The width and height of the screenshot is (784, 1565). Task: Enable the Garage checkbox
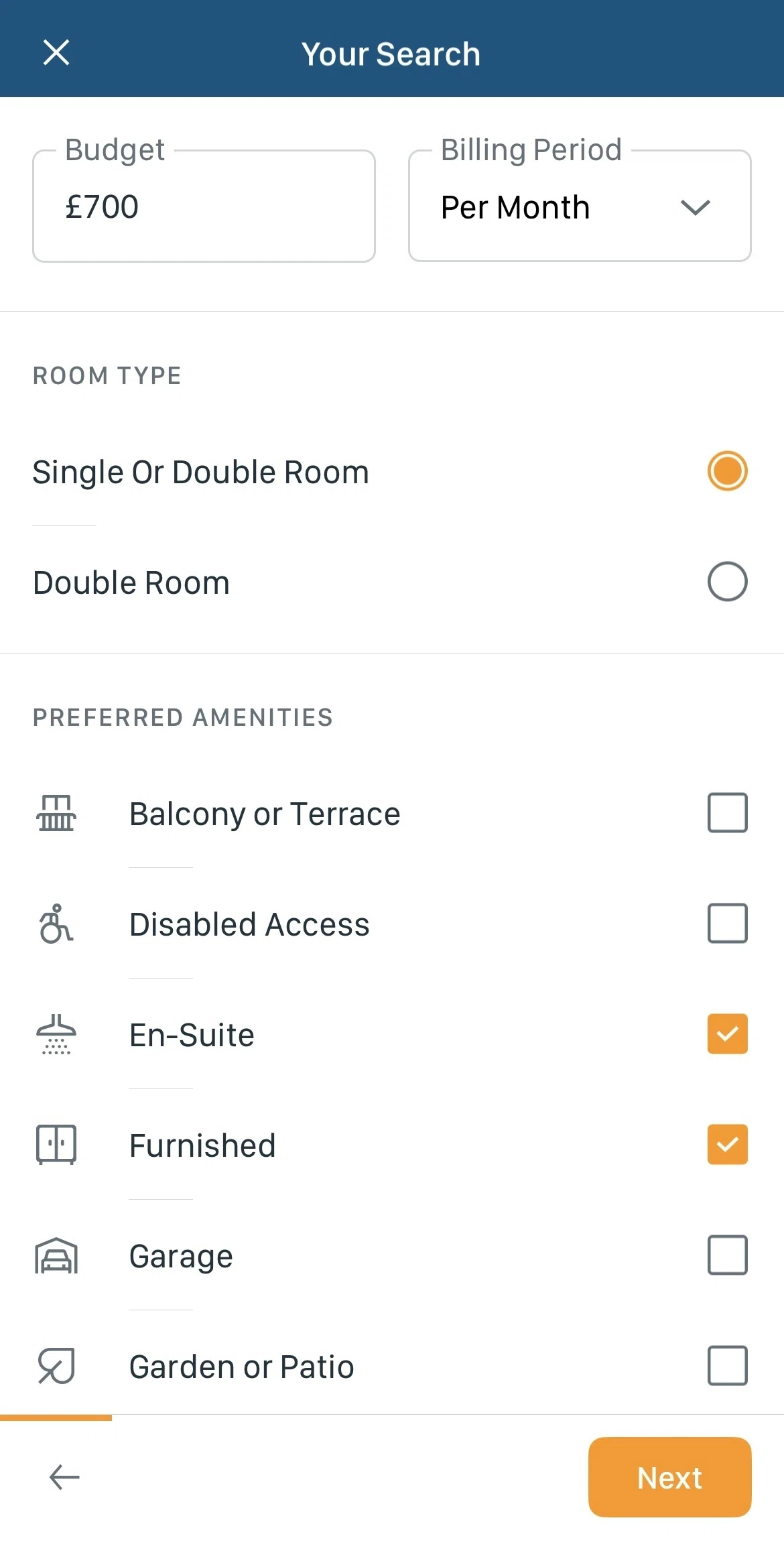point(727,1255)
